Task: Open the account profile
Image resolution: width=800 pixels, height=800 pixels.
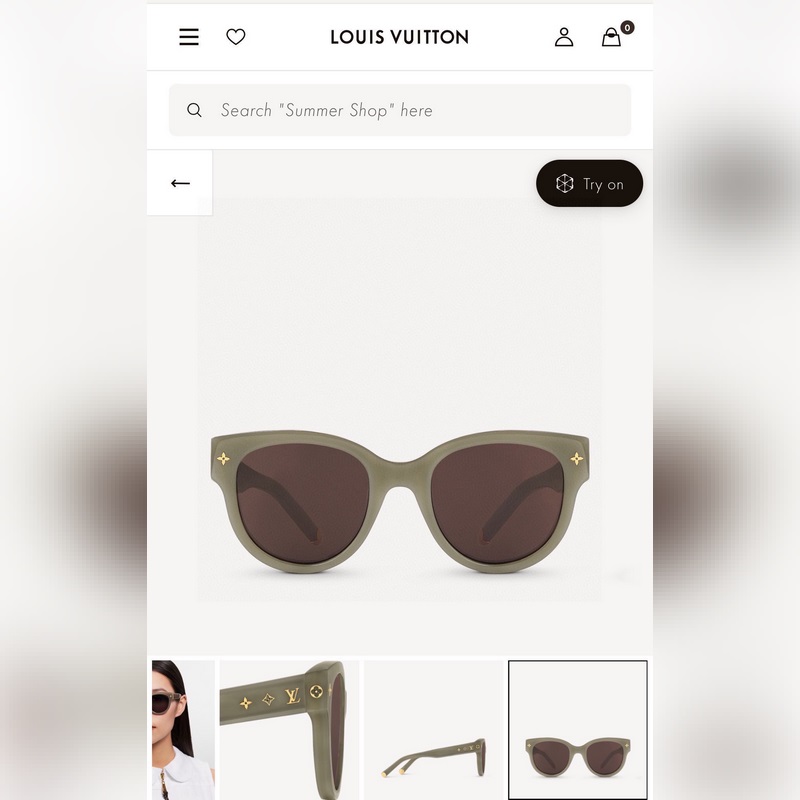Action: click(x=564, y=37)
